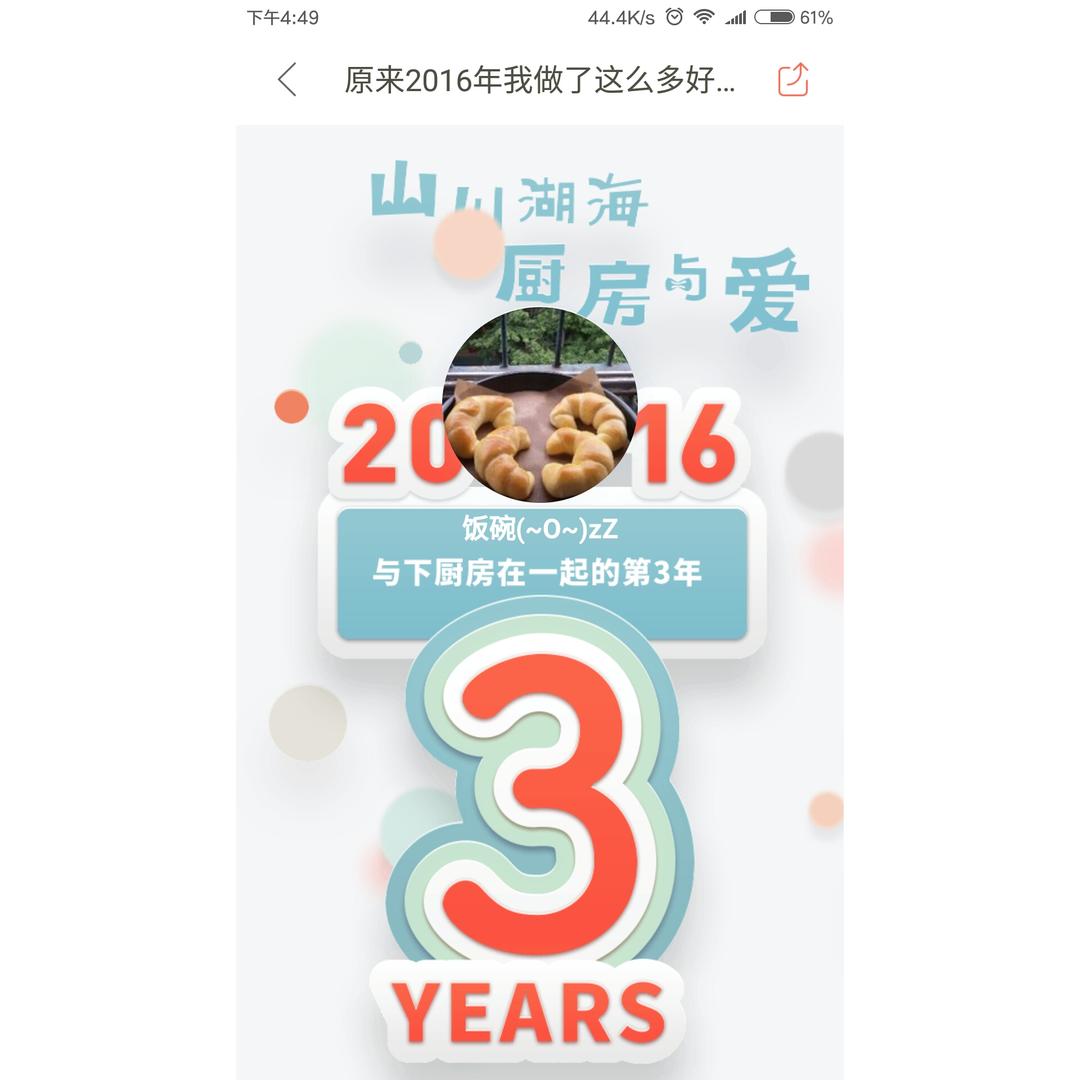Go back using the top-left arrow
Viewport: 1080px width, 1080px height.
coord(287,79)
